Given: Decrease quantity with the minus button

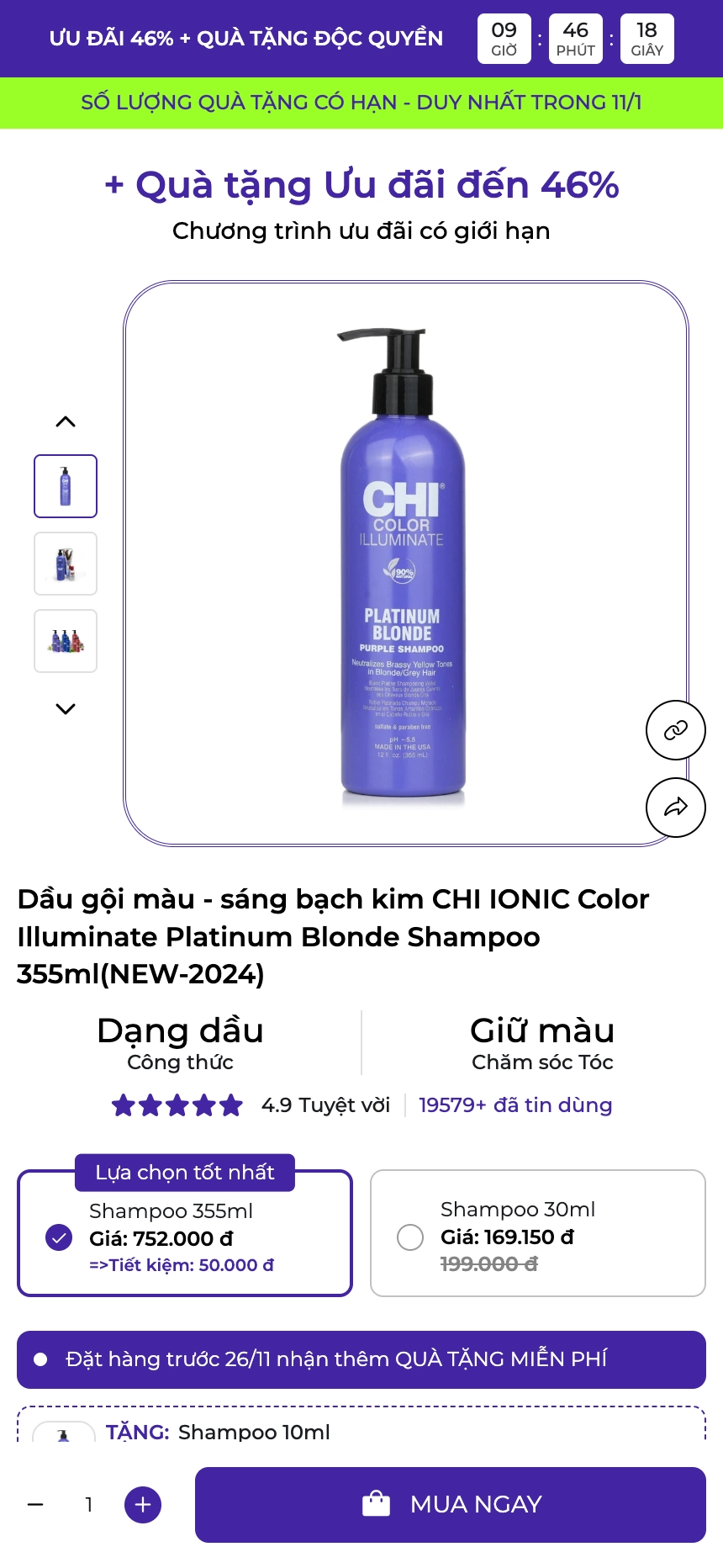Looking at the screenshot, I should tap(35, 1504).
